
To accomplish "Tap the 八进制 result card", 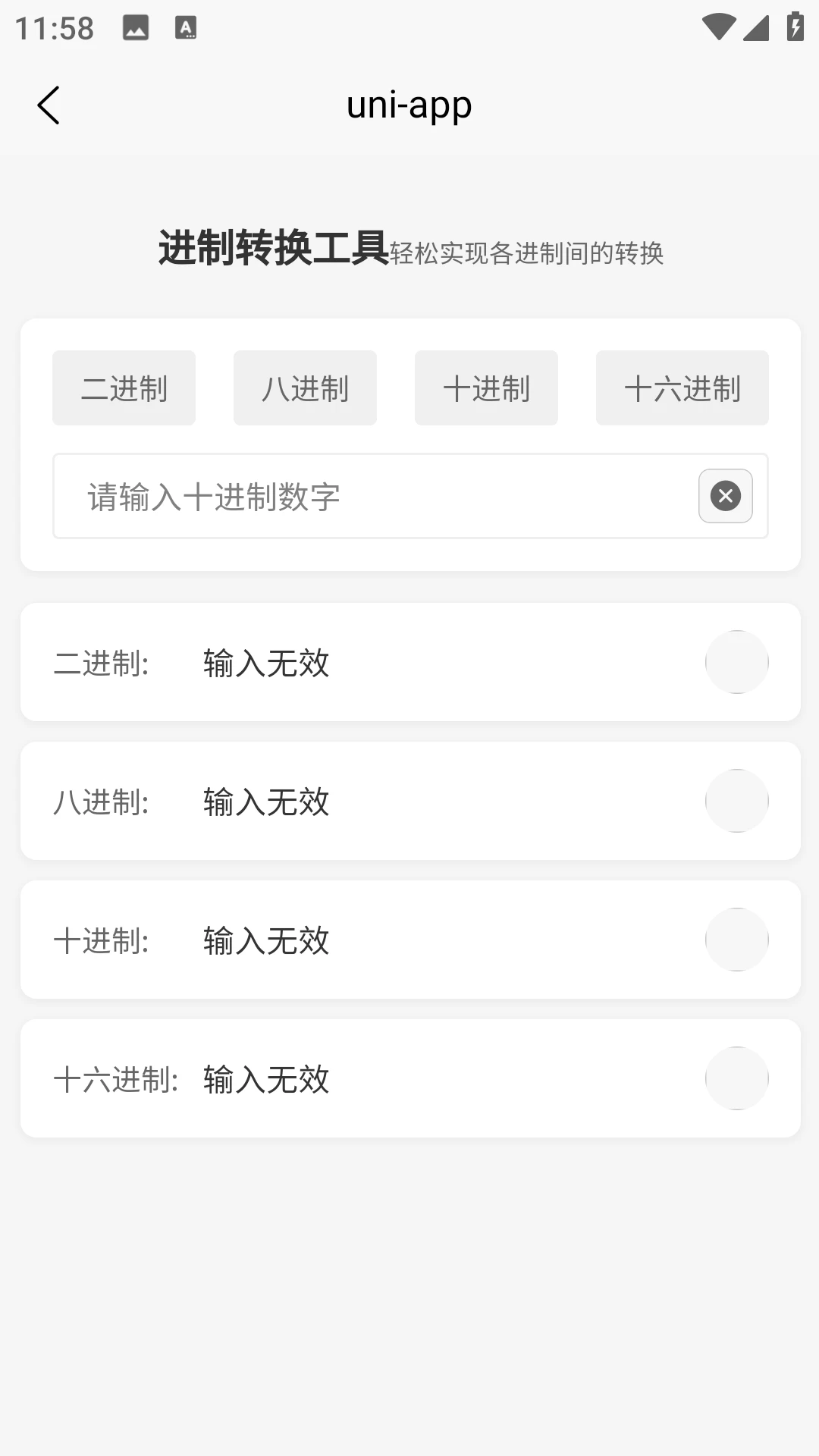I will pos(409,800).
